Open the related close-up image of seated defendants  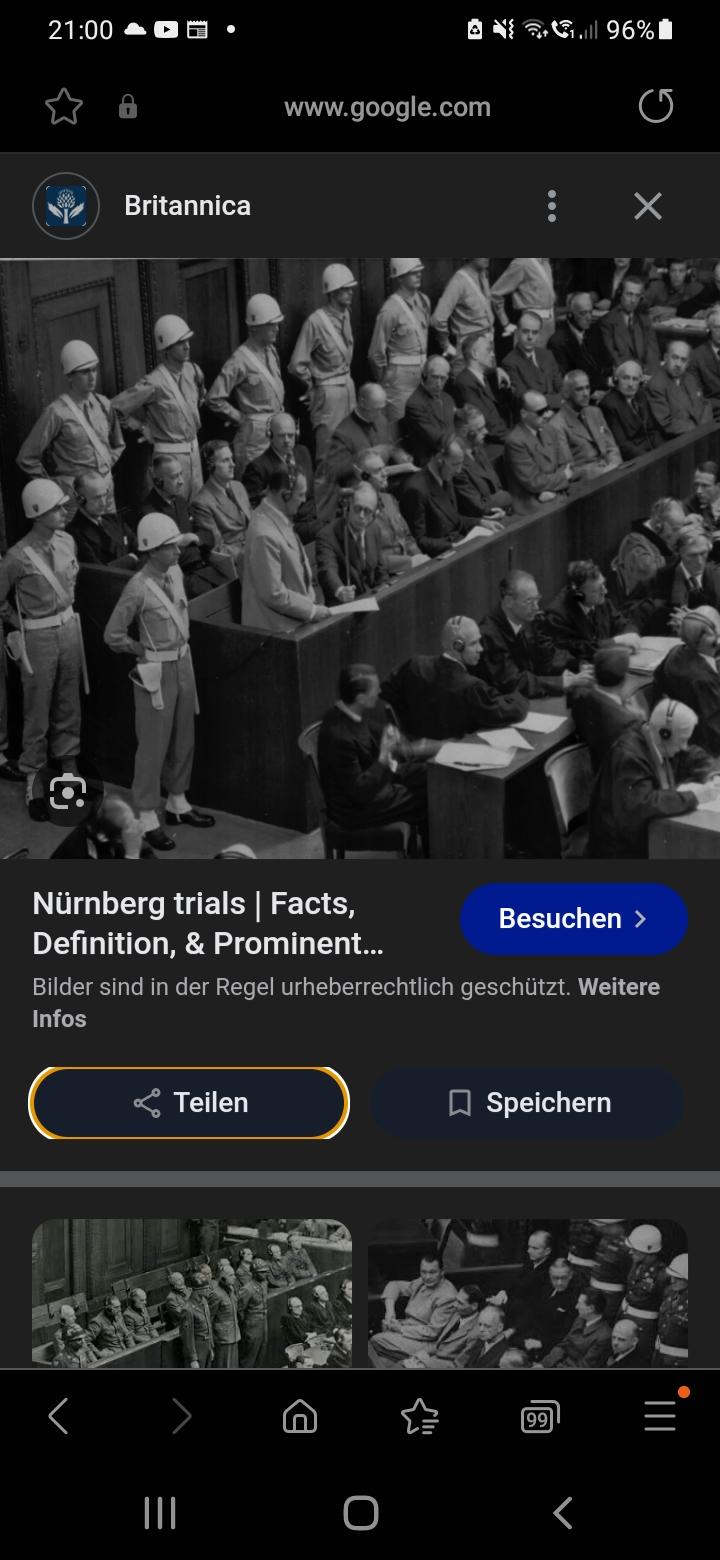click(x=528, y=1293)
